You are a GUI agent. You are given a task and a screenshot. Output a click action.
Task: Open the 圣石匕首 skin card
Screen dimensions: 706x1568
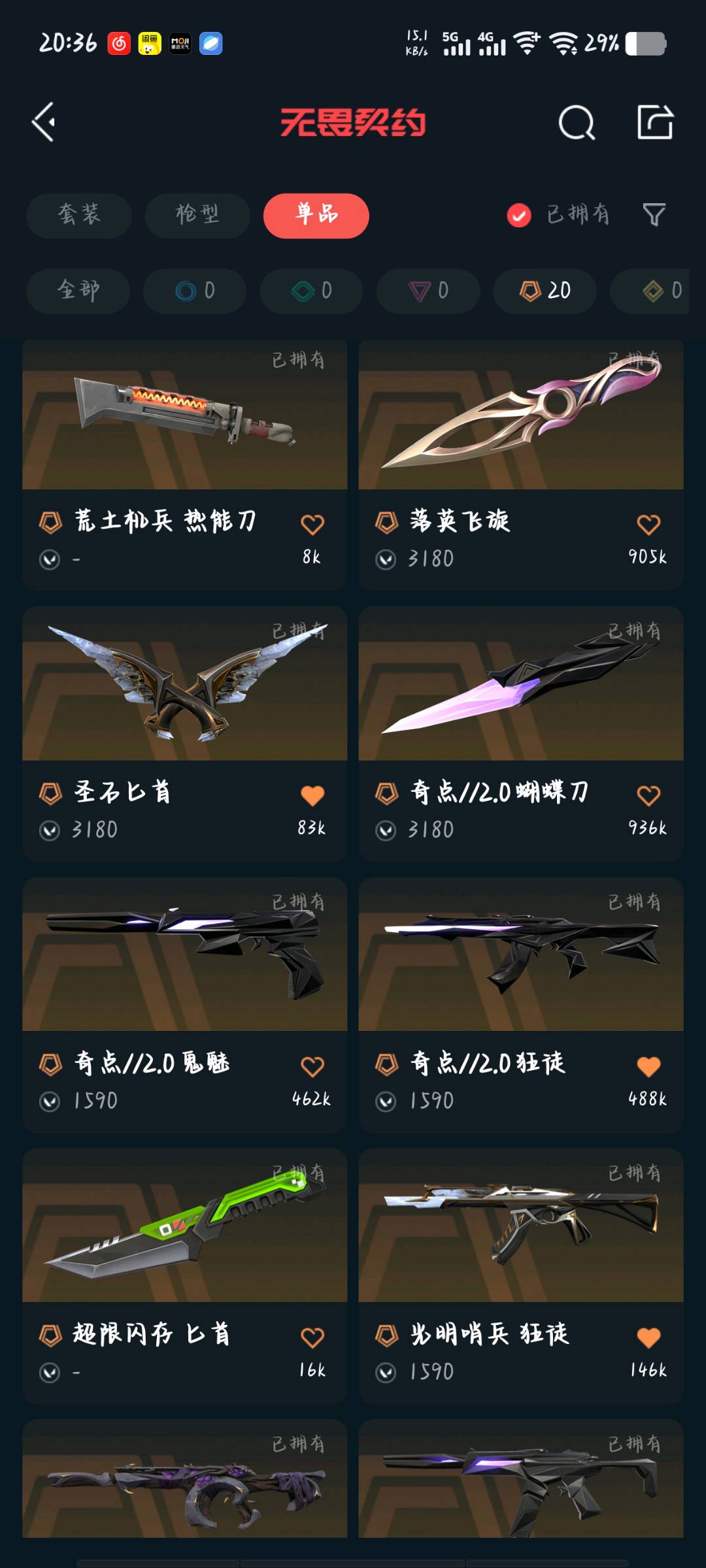pos(184,733)
